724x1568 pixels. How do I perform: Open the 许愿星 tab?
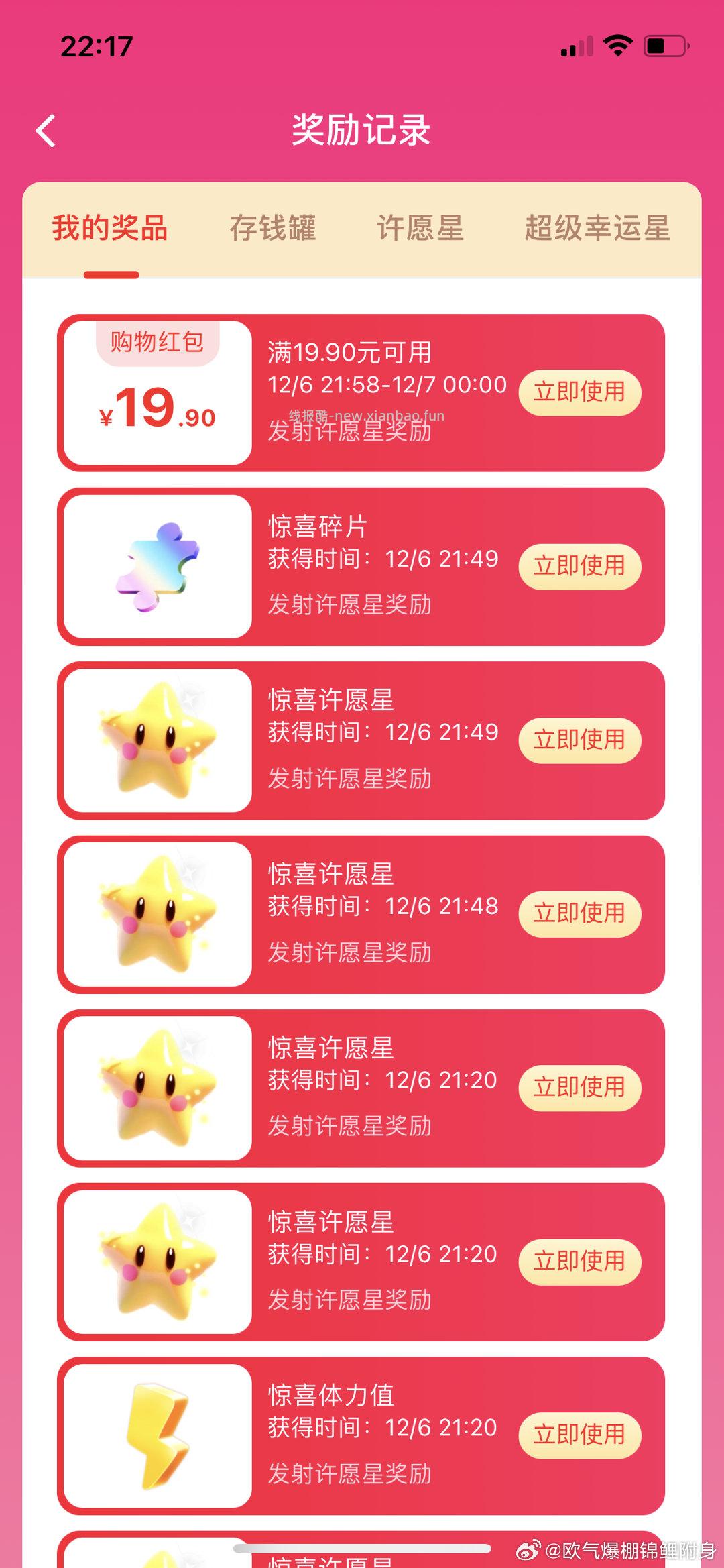coord(422,228)
